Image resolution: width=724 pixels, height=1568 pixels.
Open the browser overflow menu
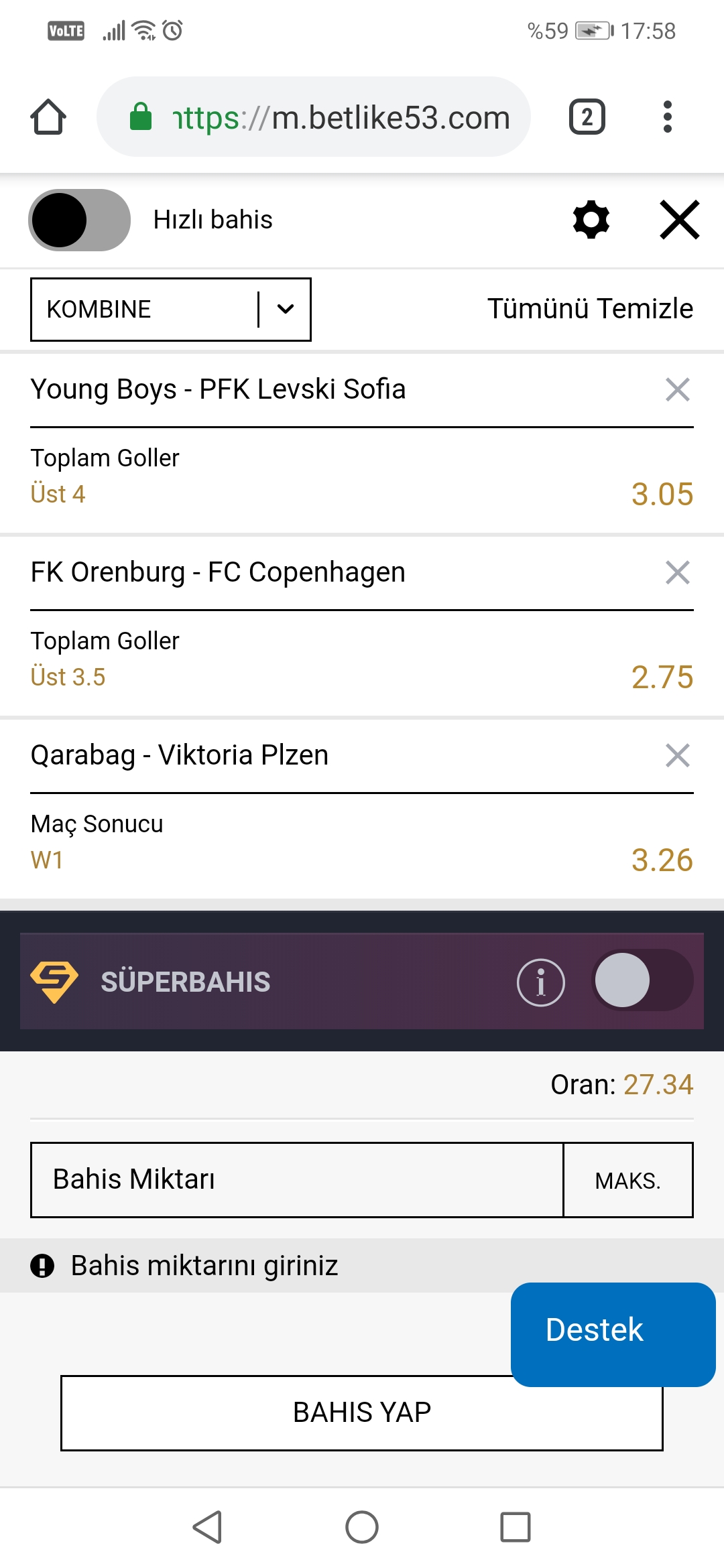(x=667, y=117)
